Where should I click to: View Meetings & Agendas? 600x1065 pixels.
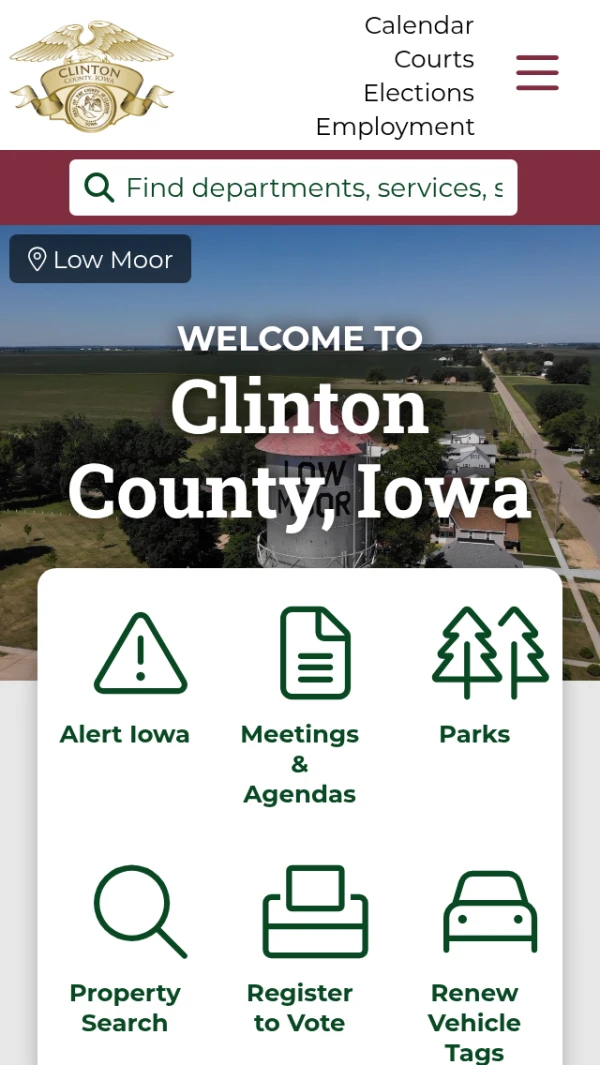click(300, 705)
